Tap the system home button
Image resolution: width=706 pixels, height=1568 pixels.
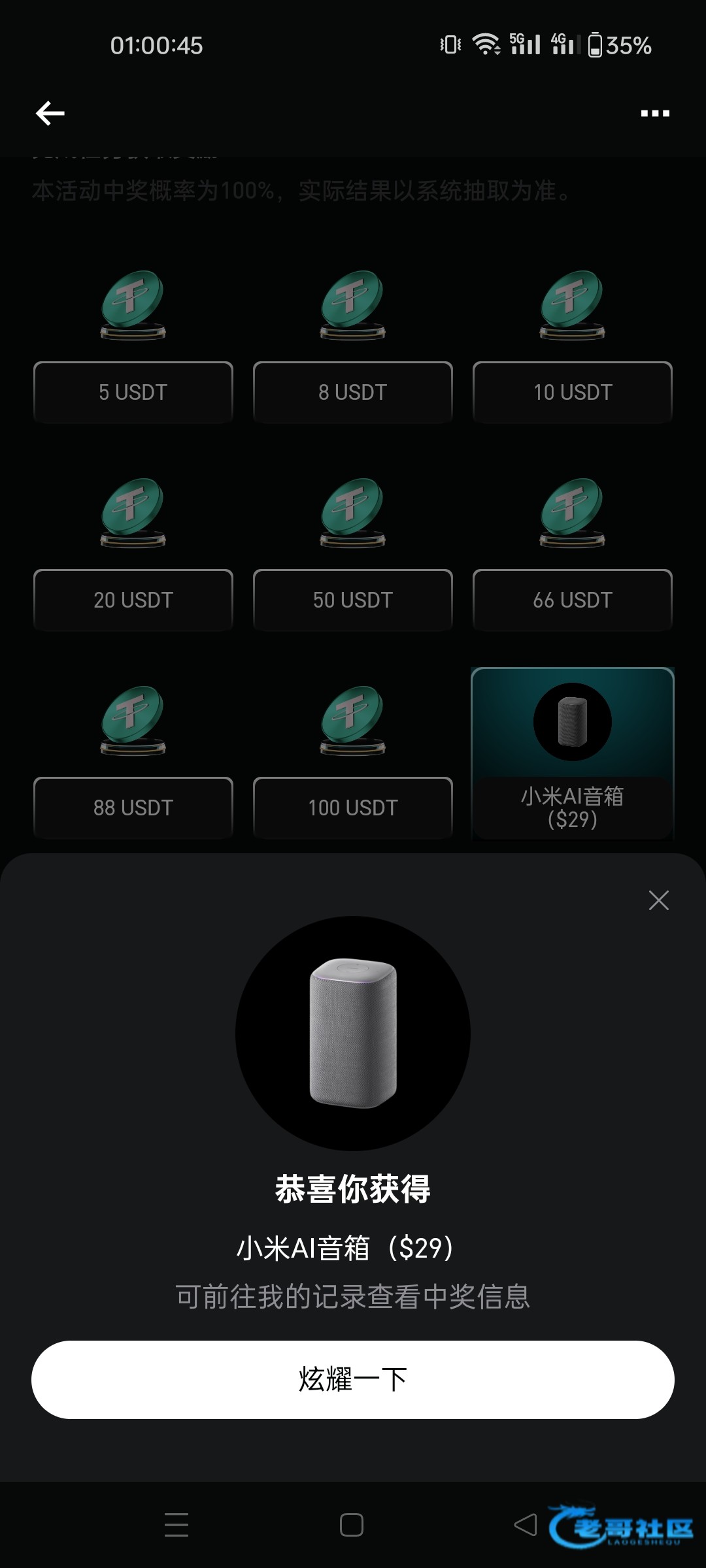(x=352, y=1525)
